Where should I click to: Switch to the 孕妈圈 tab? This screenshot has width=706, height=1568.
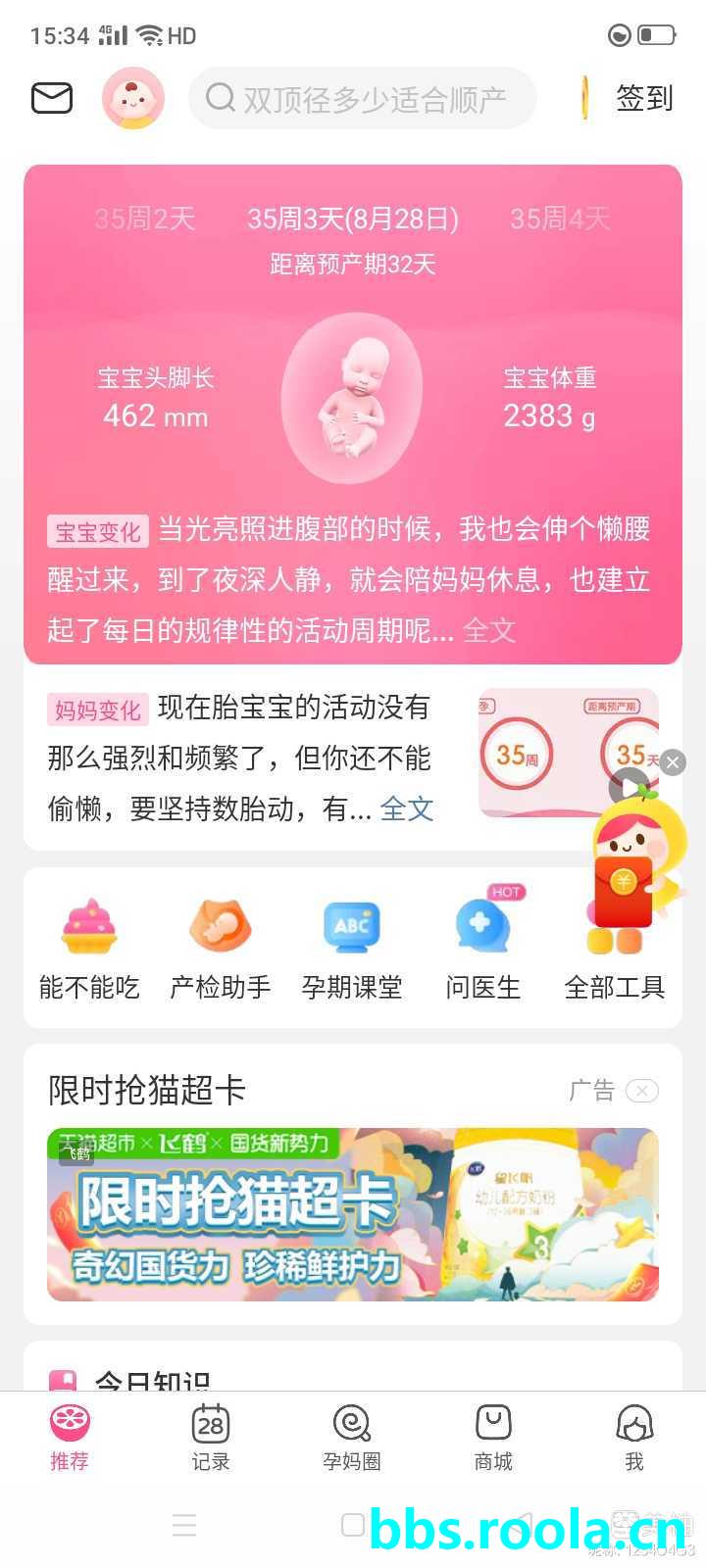click(352, 1437)
